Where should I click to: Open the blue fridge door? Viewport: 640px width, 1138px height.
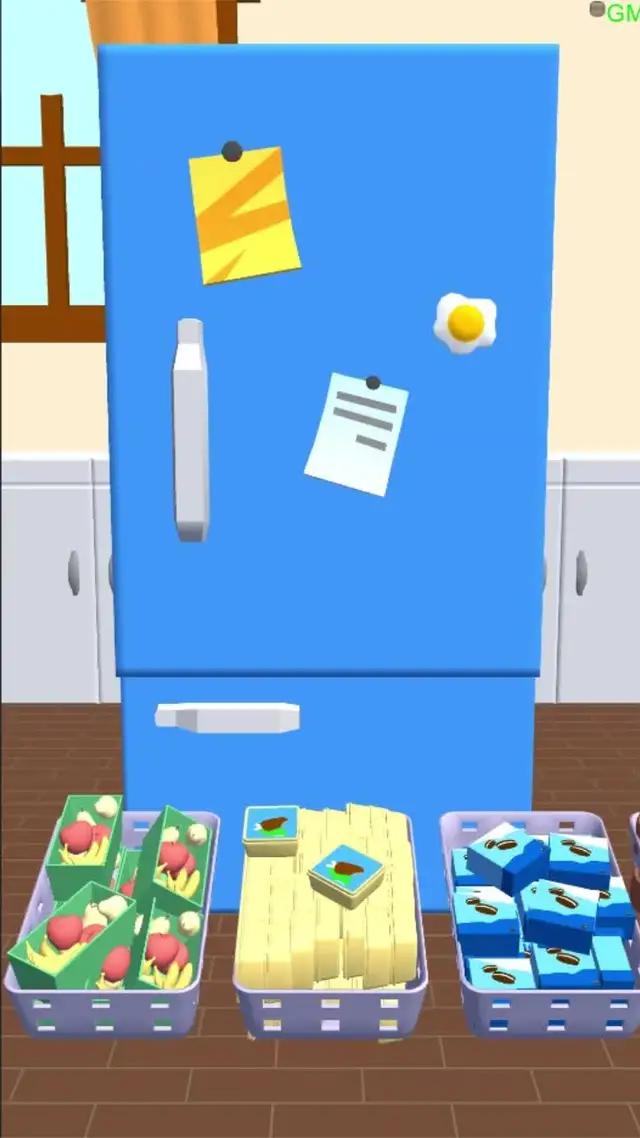[x=191, y=430]
